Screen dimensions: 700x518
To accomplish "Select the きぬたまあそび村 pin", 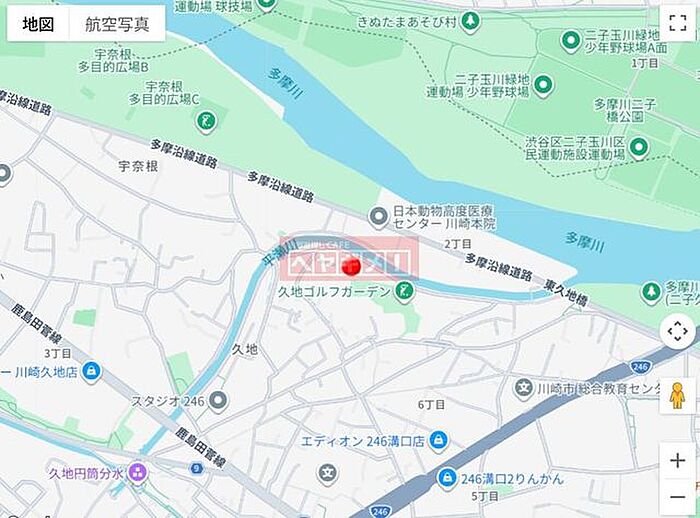I will [471, 23].
